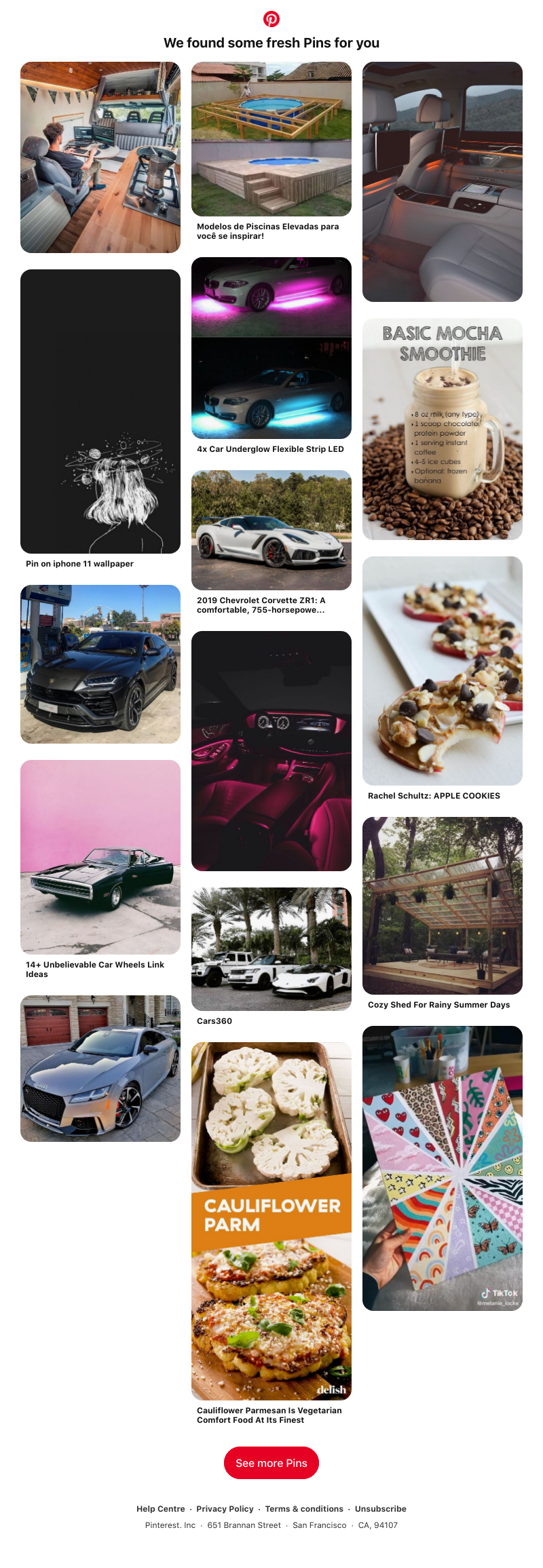Tap the Pinterest logo at the top
The width and height of the screenshot is (543, 1568).
pos(271,19)
